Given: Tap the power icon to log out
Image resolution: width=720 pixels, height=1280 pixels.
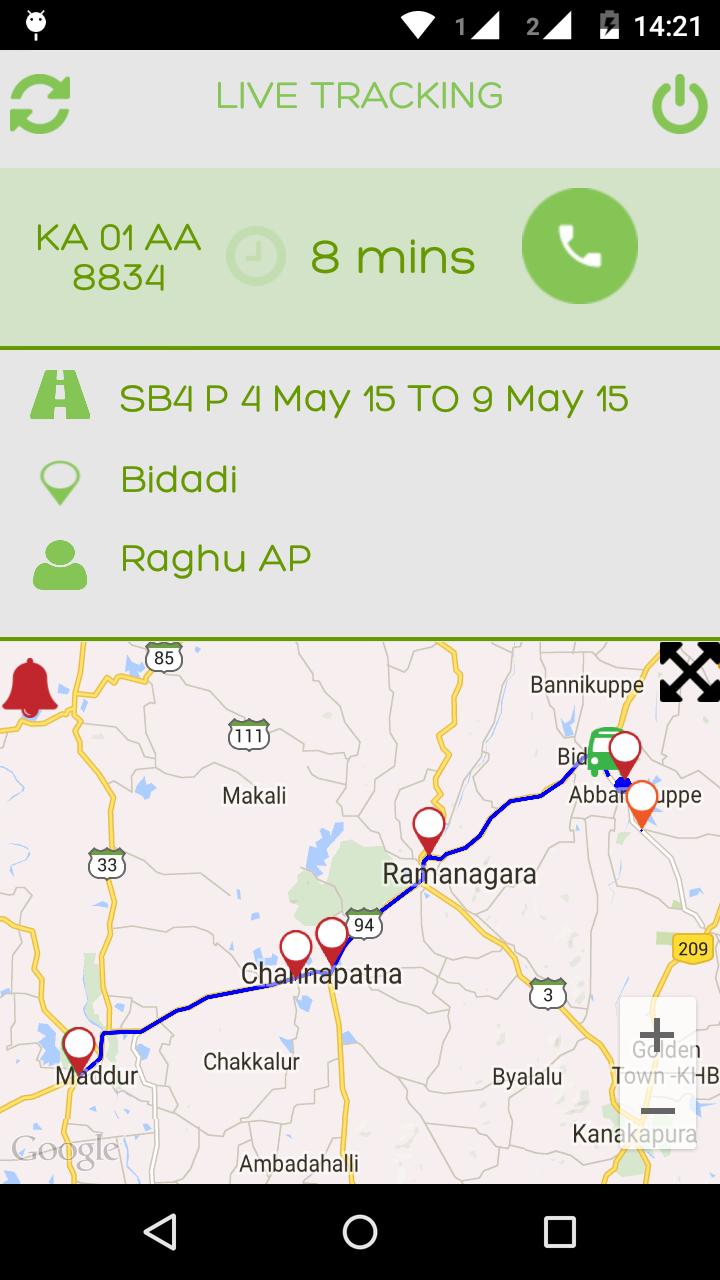Looking at the screenshot, I should pyautogui.click(x=680, y=103).
